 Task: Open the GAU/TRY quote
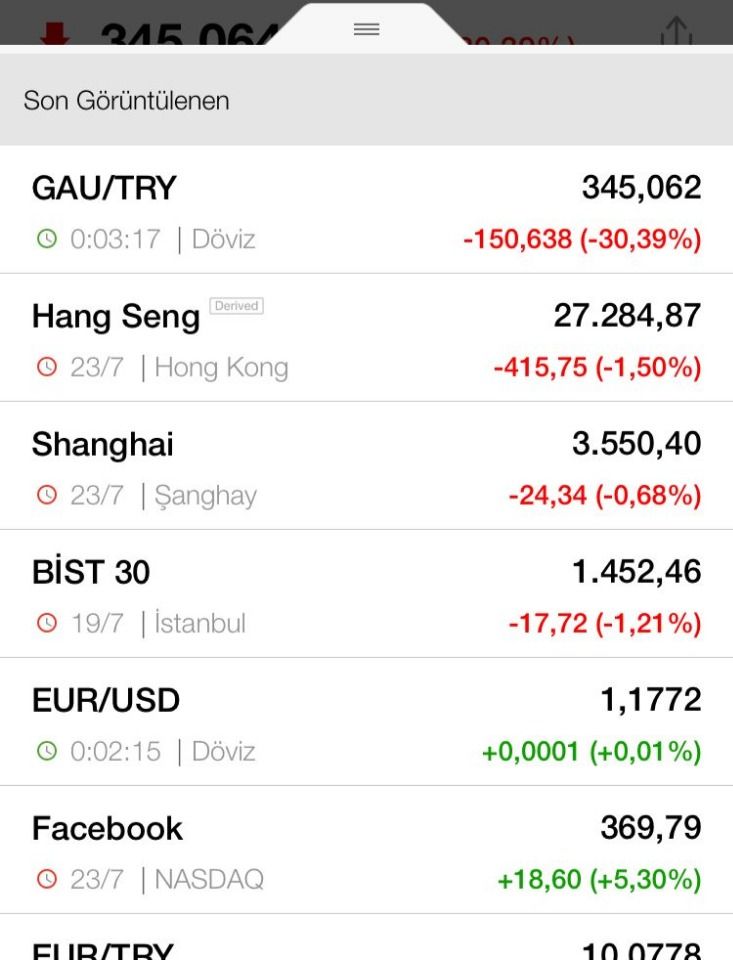[x=366, y=212]
